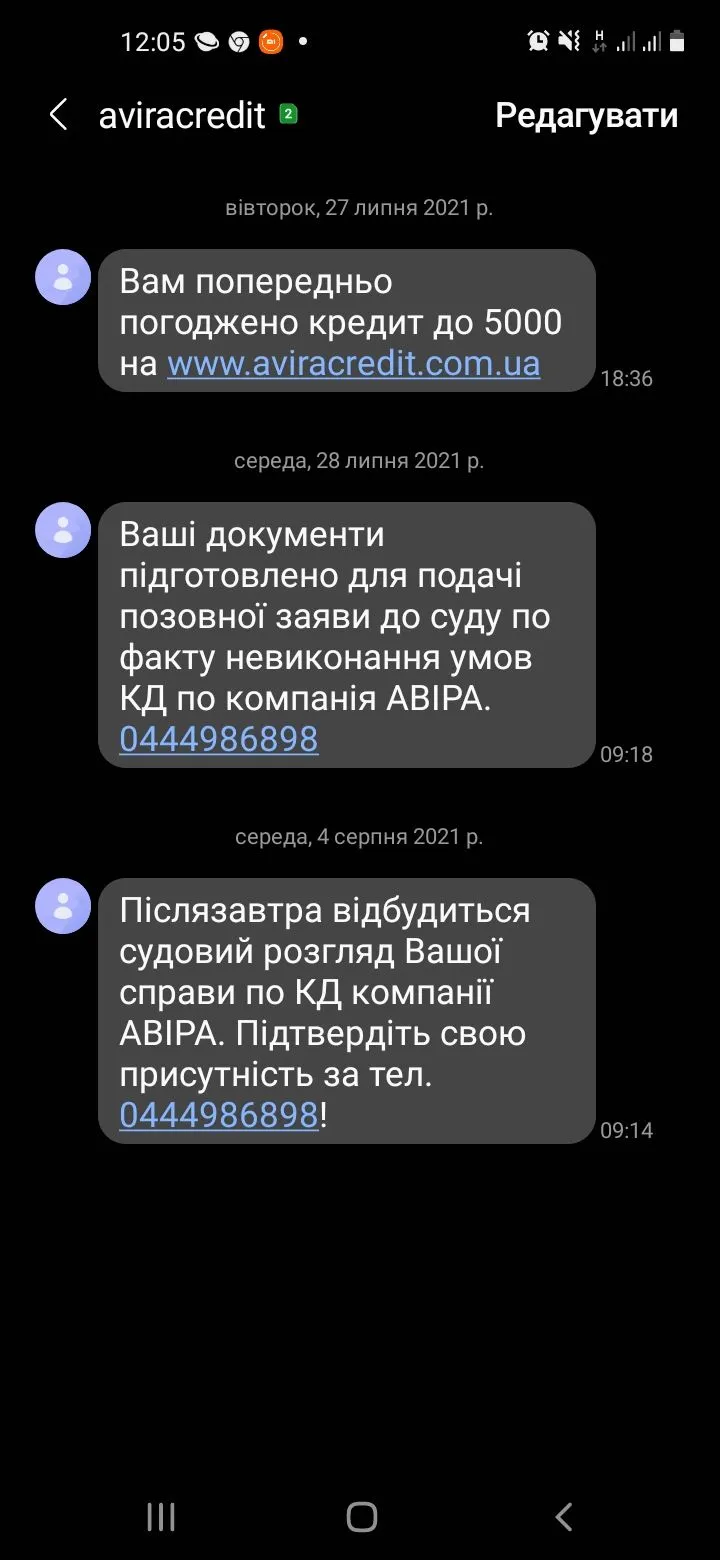
Task: Open the sender avatar beside the credit offer
Action: [x=63, y=277]
